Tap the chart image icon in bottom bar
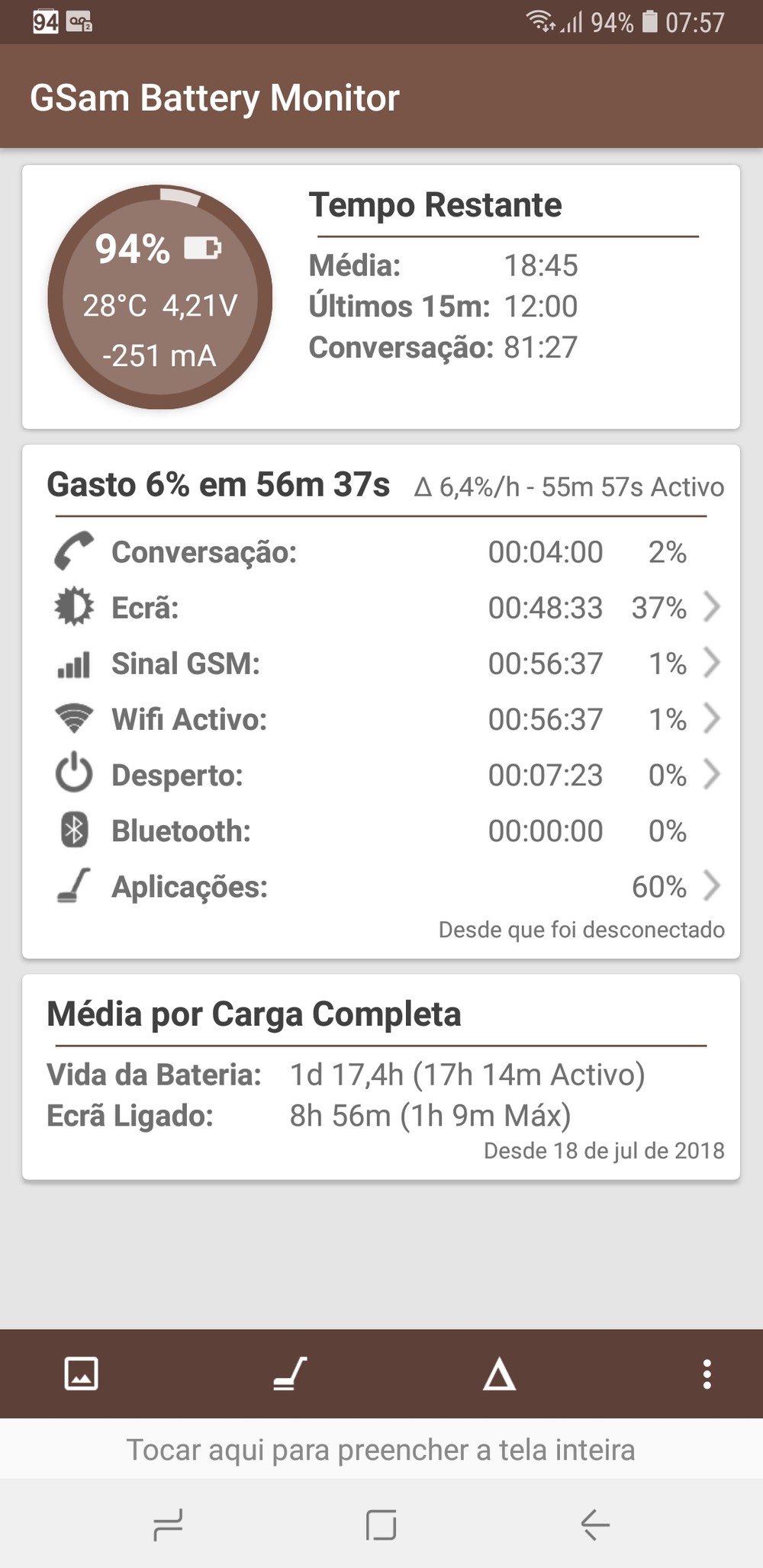The width and height of the screenshot is (763, 1568). (x=82, y=1374)
